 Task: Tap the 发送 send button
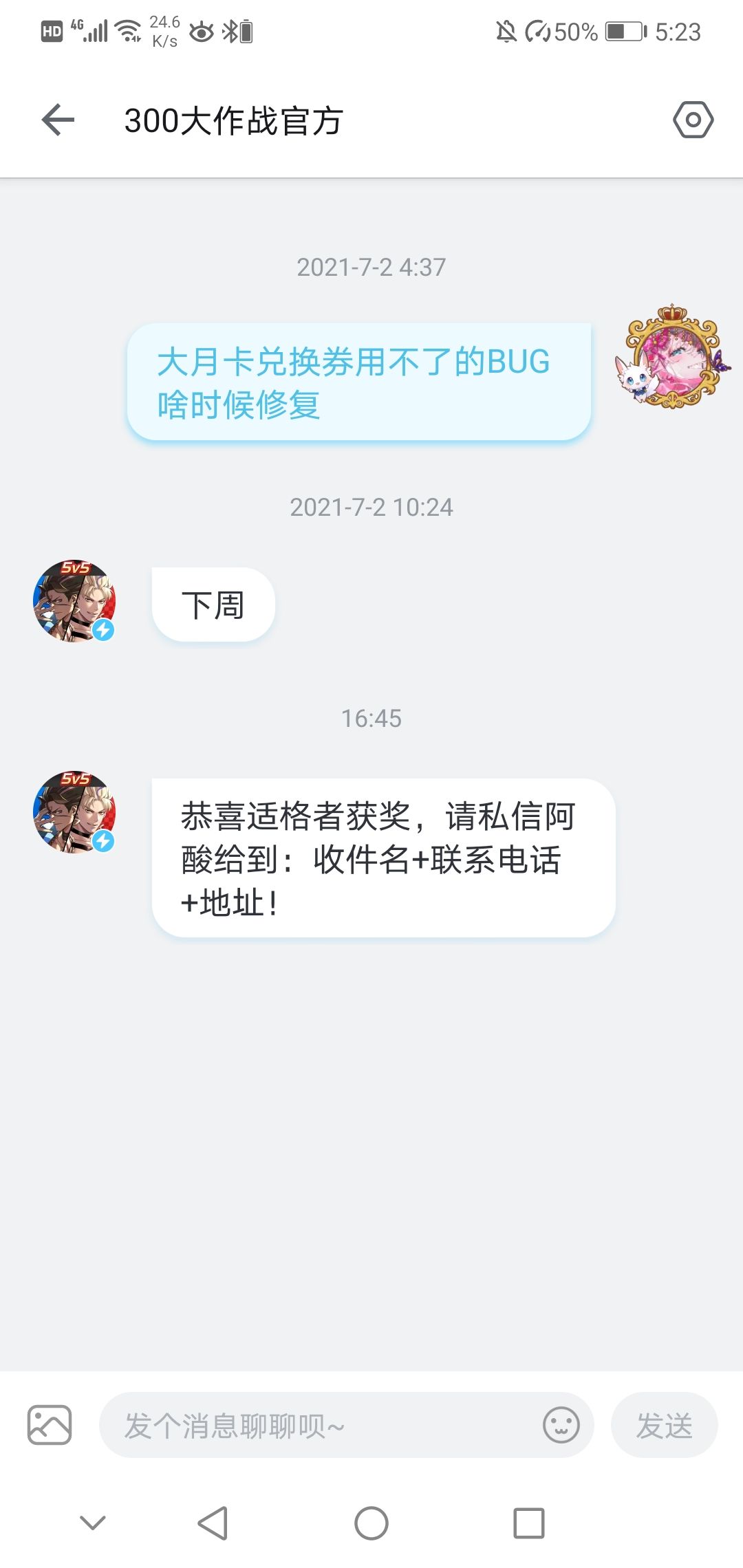(664, 1425)
